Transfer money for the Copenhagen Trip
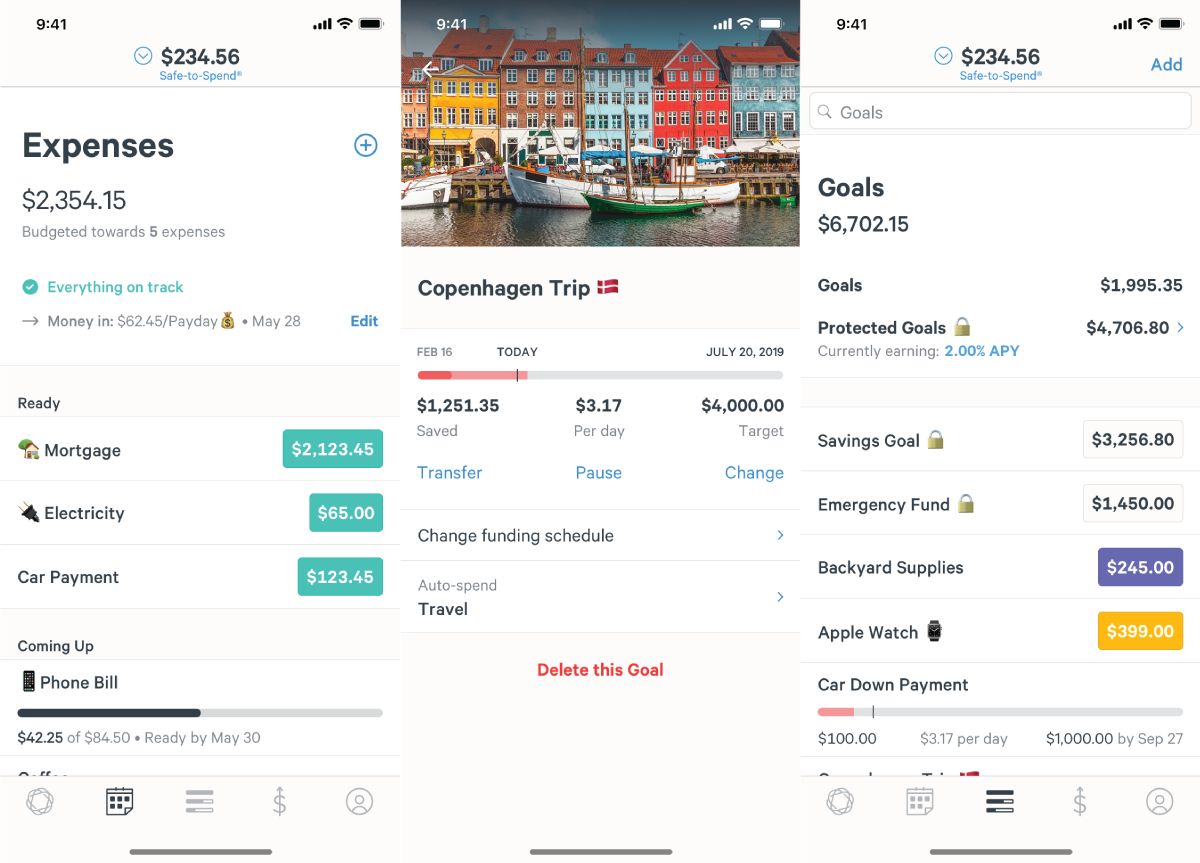The image size is (1200, 863). coord(450,473)
